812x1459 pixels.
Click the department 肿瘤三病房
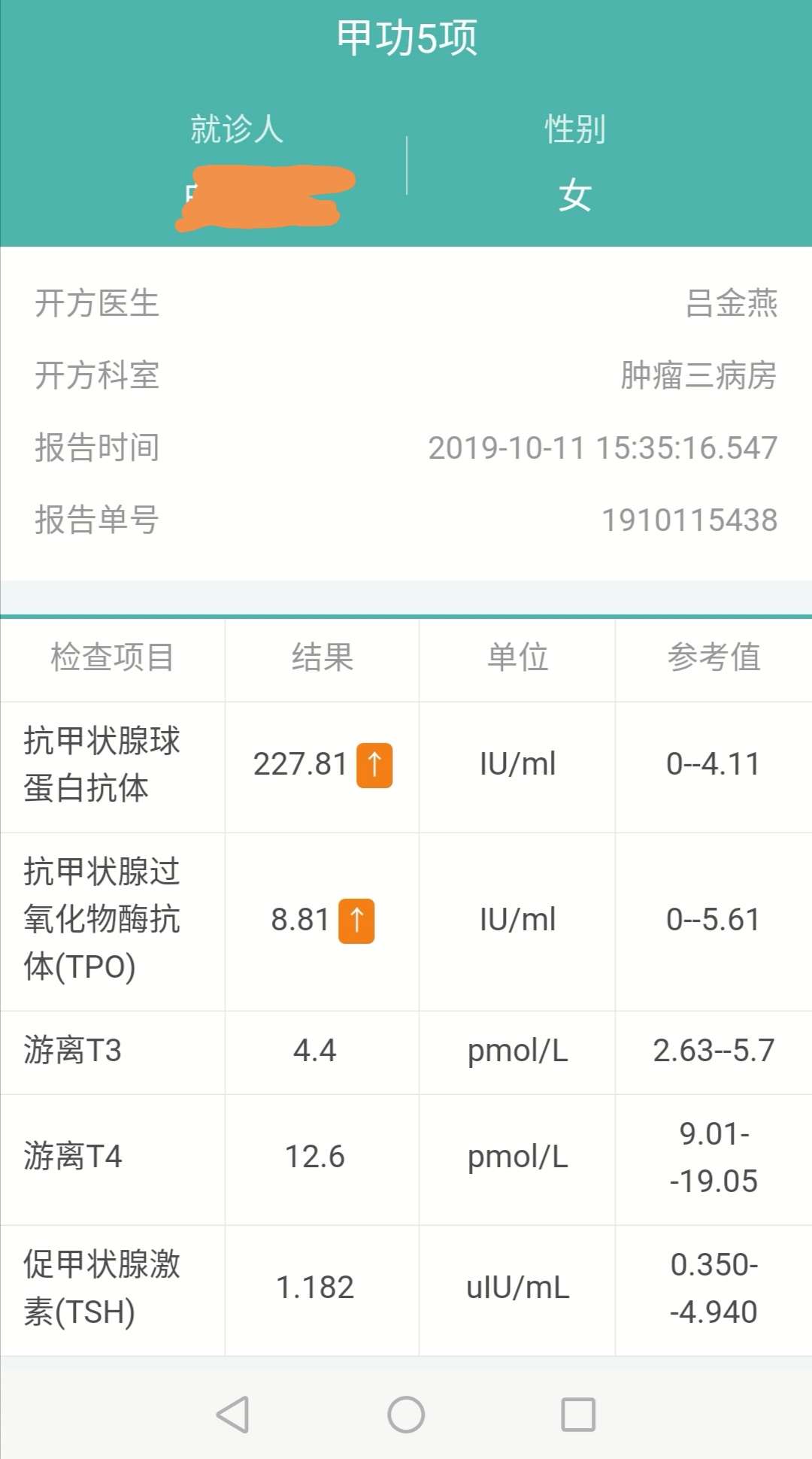click(699, 376)
